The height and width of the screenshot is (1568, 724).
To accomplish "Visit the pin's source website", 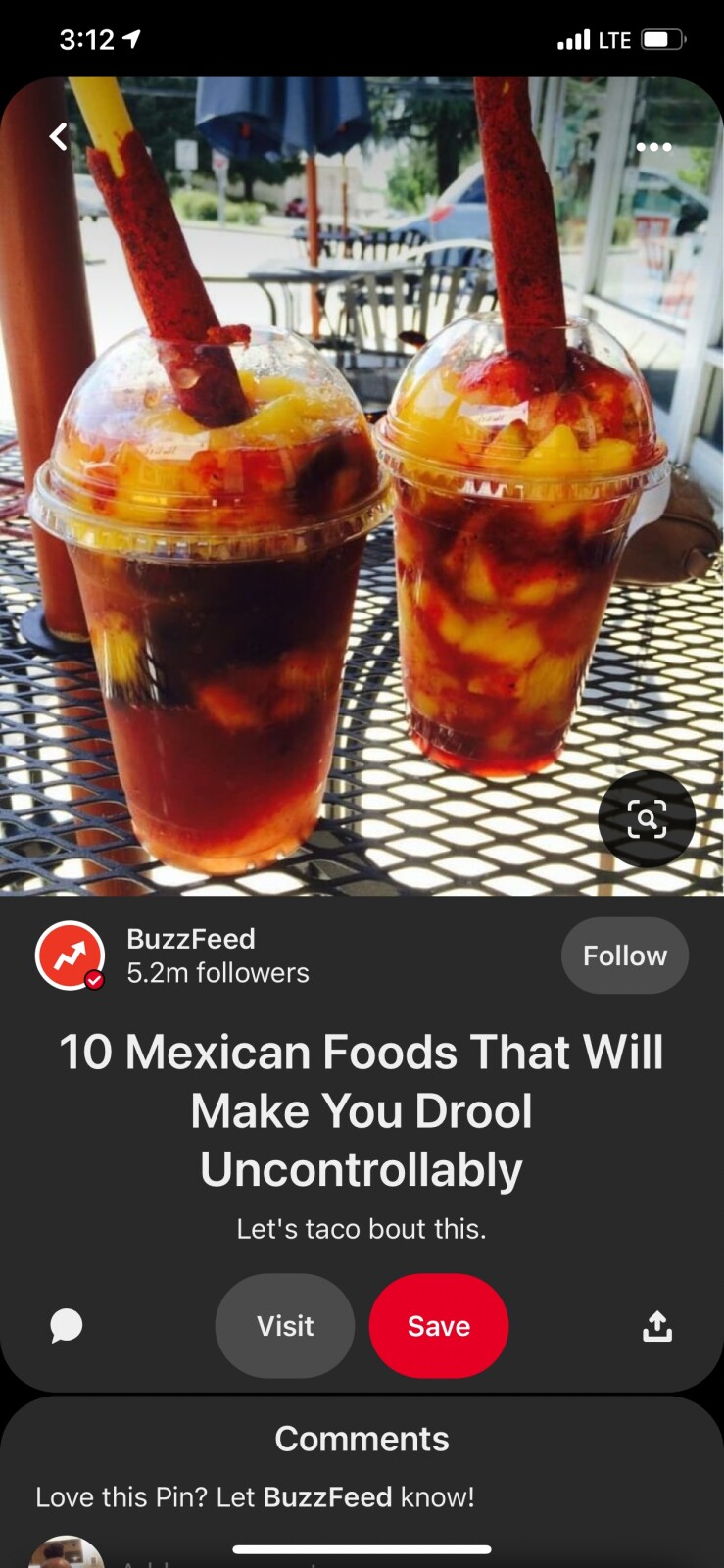I will click(x=285, y=1326).
